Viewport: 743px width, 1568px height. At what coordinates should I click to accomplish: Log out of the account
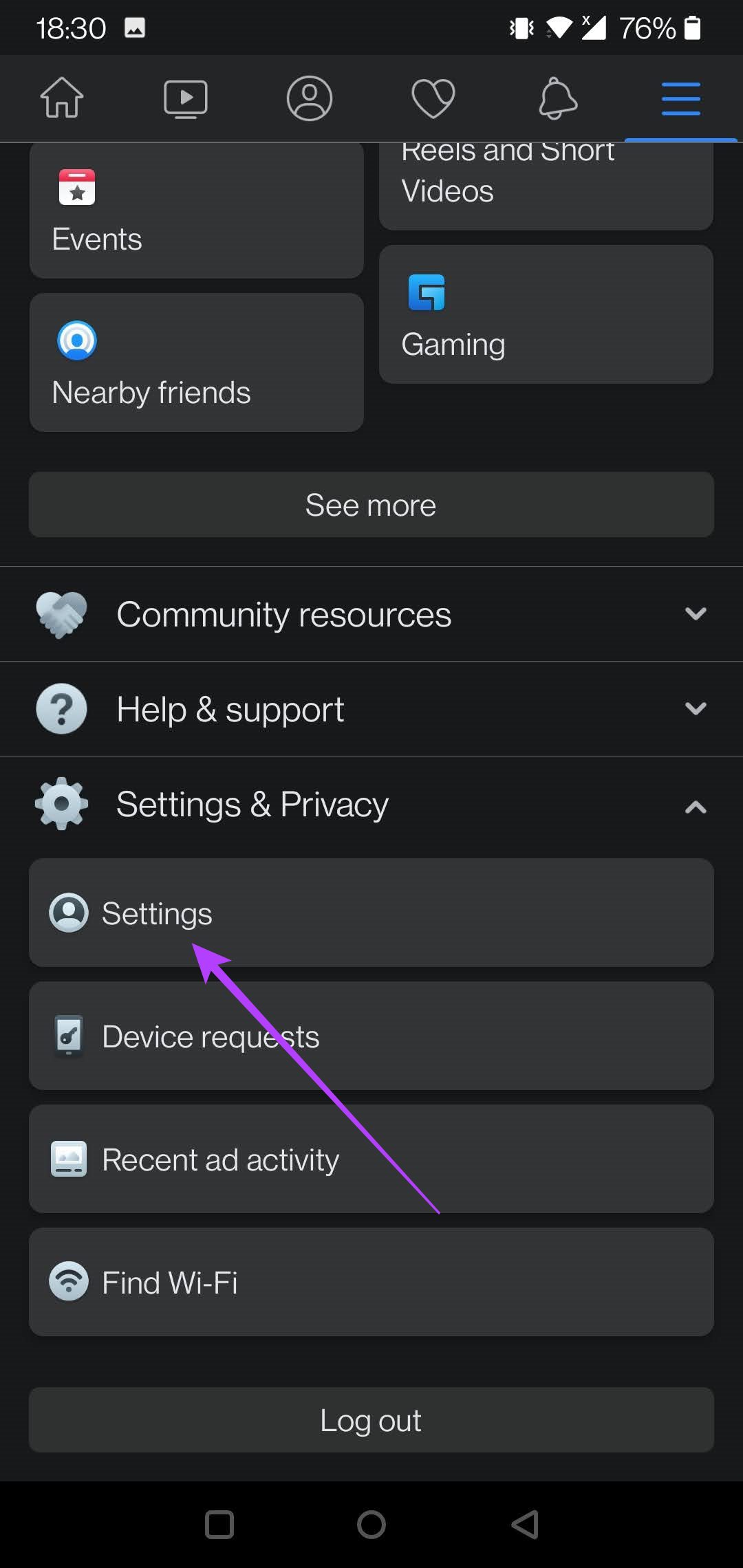coord(371,1420)
